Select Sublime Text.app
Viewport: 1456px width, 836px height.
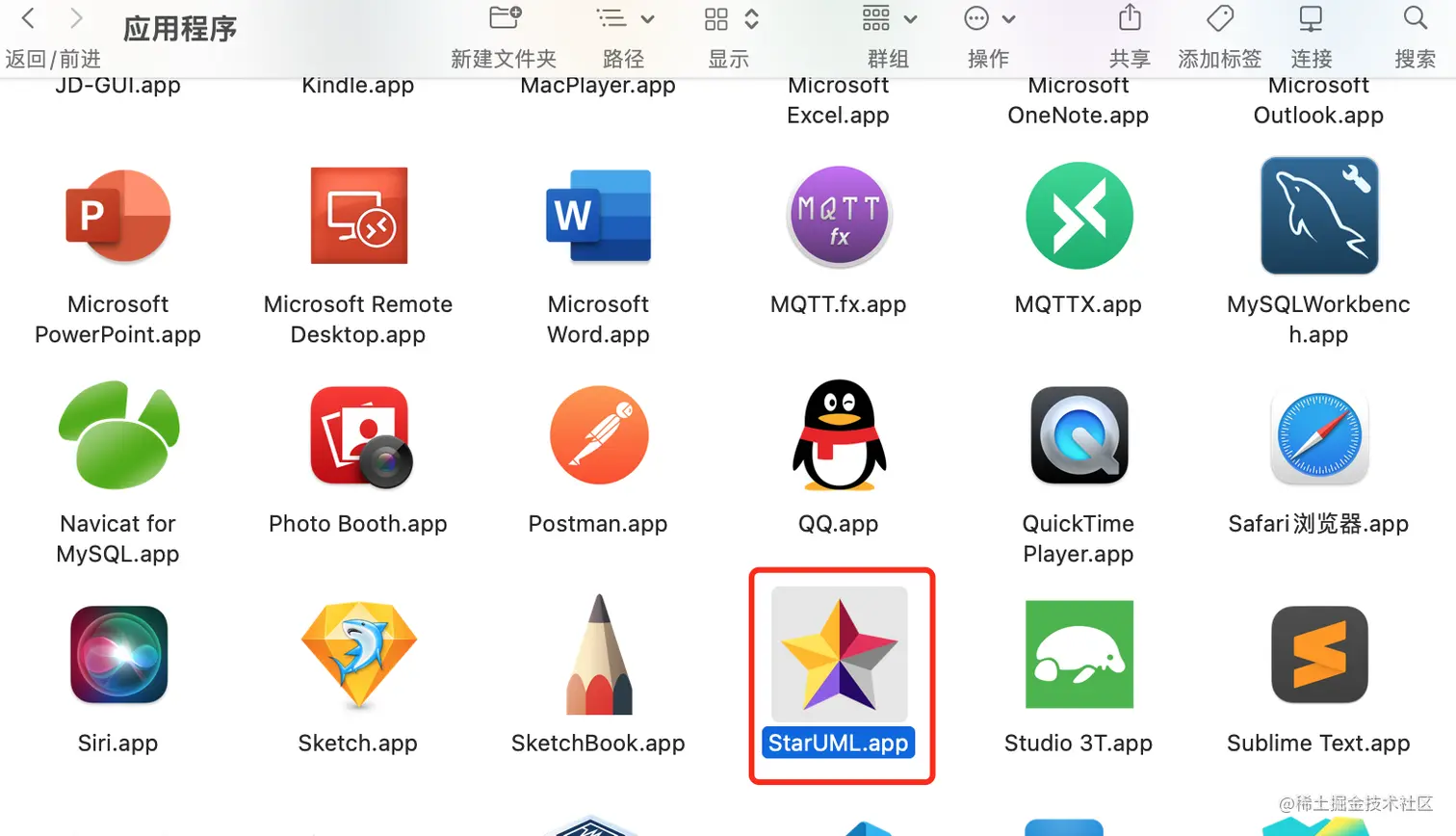tap(1318, 655)
